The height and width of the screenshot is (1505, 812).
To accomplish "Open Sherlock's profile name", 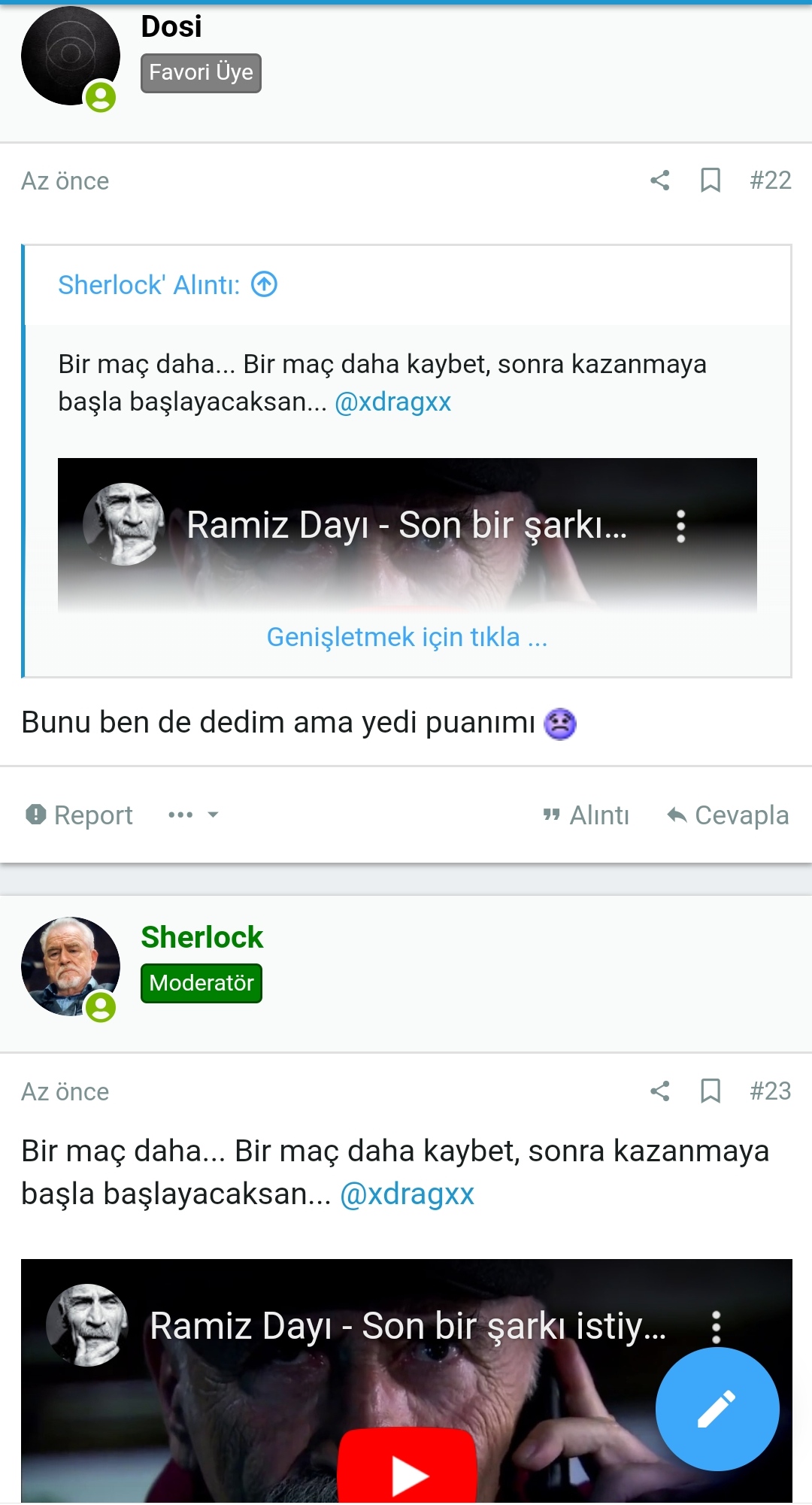I will [x=201, y=937].
